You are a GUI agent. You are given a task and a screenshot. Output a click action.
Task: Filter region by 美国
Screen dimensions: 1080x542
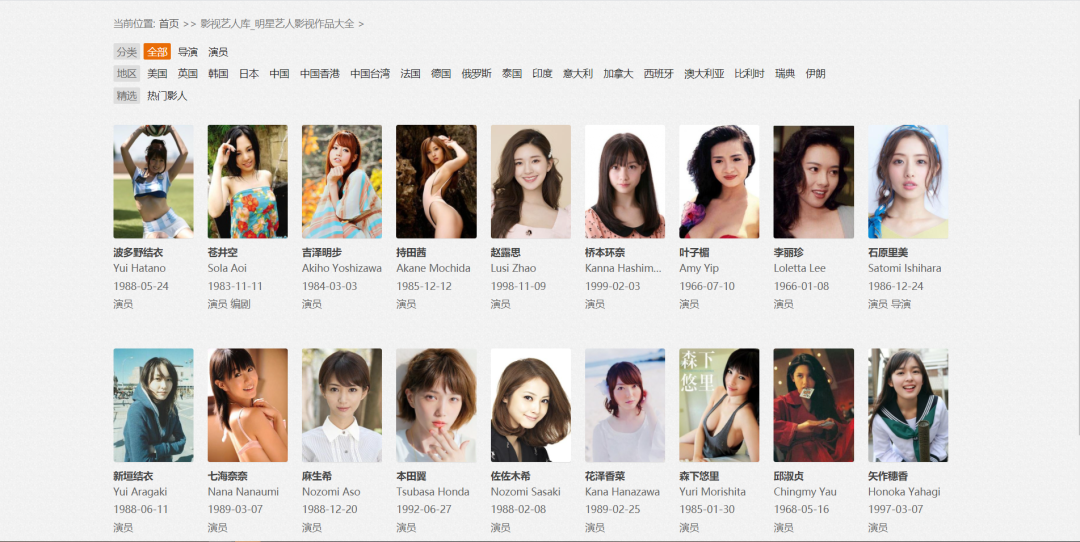click(x=157, y=74)
